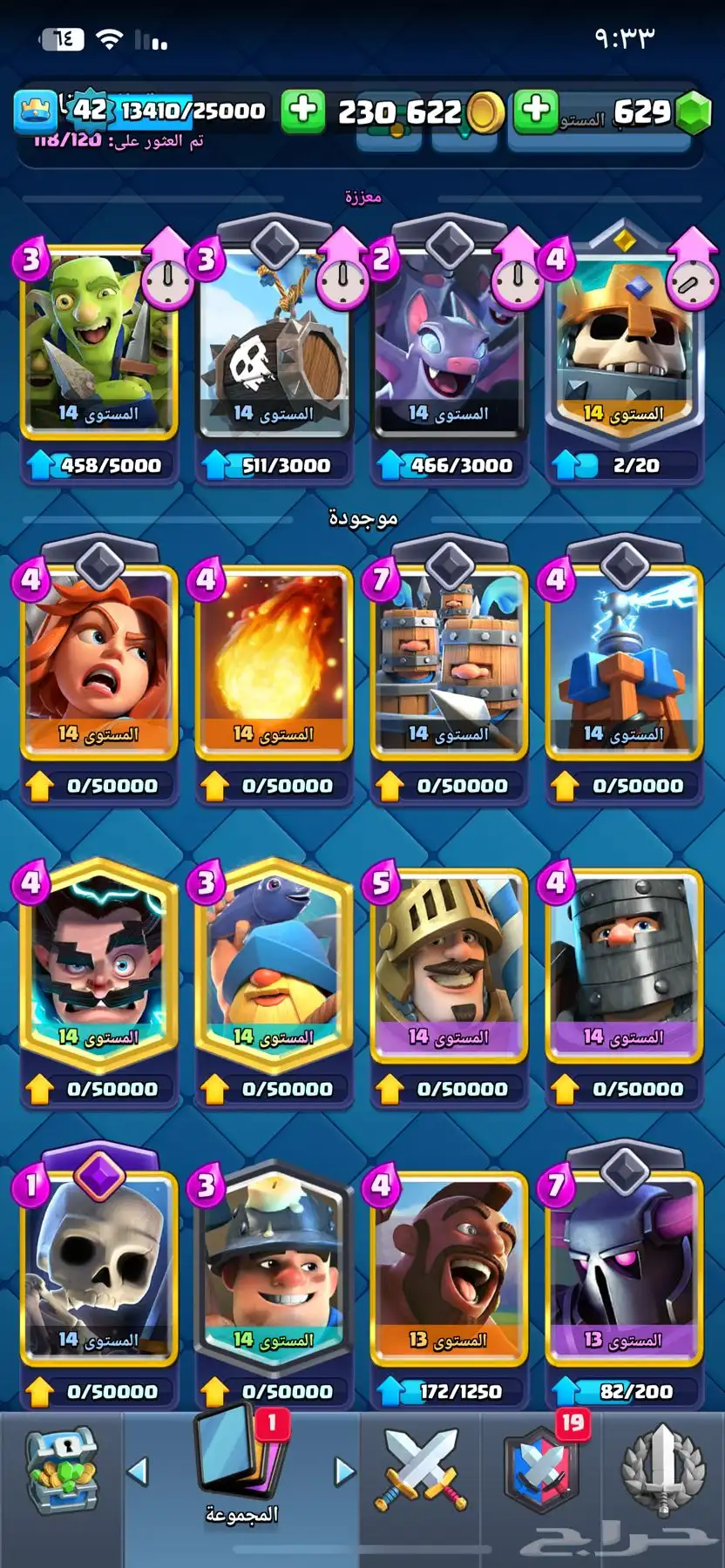
Task: Select the Tesla tower card
Action: pos(624,662)
